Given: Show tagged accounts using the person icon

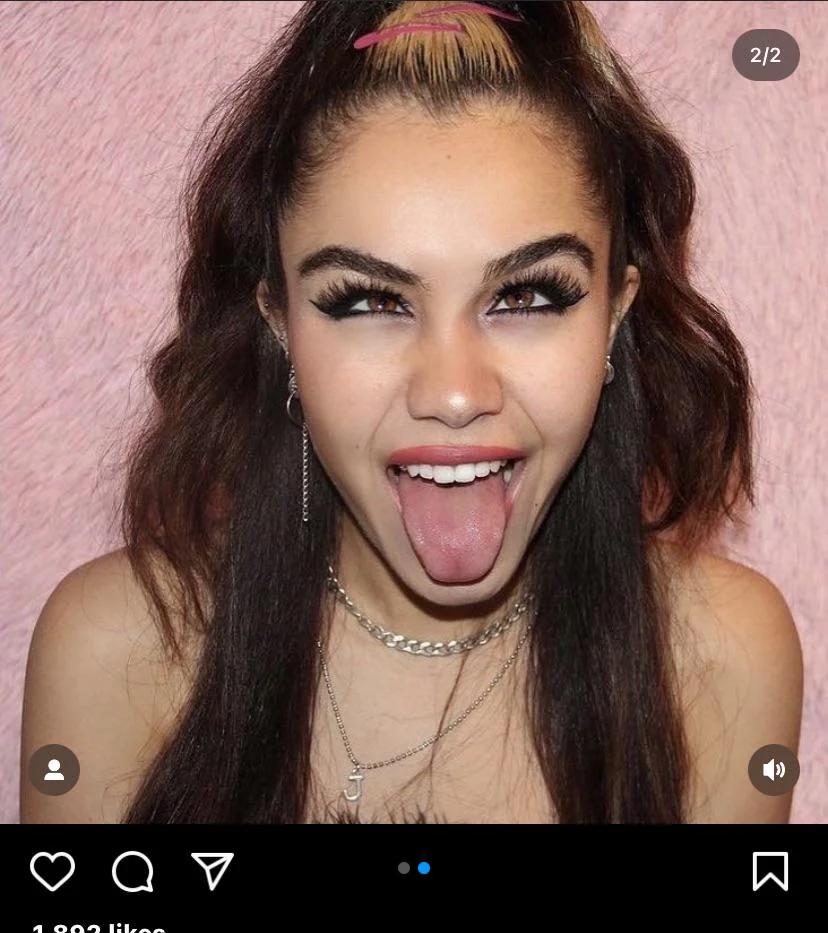Looking at the screenshot, I should (54, 770).
